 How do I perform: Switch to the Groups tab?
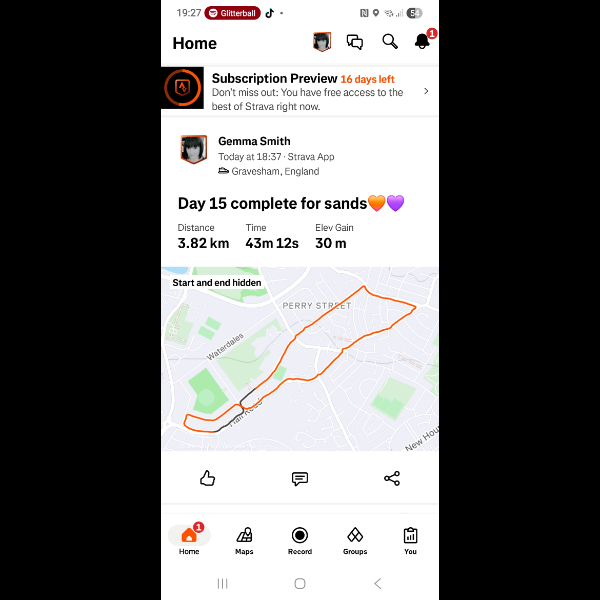pyautogui.click(x=355, y=540)
